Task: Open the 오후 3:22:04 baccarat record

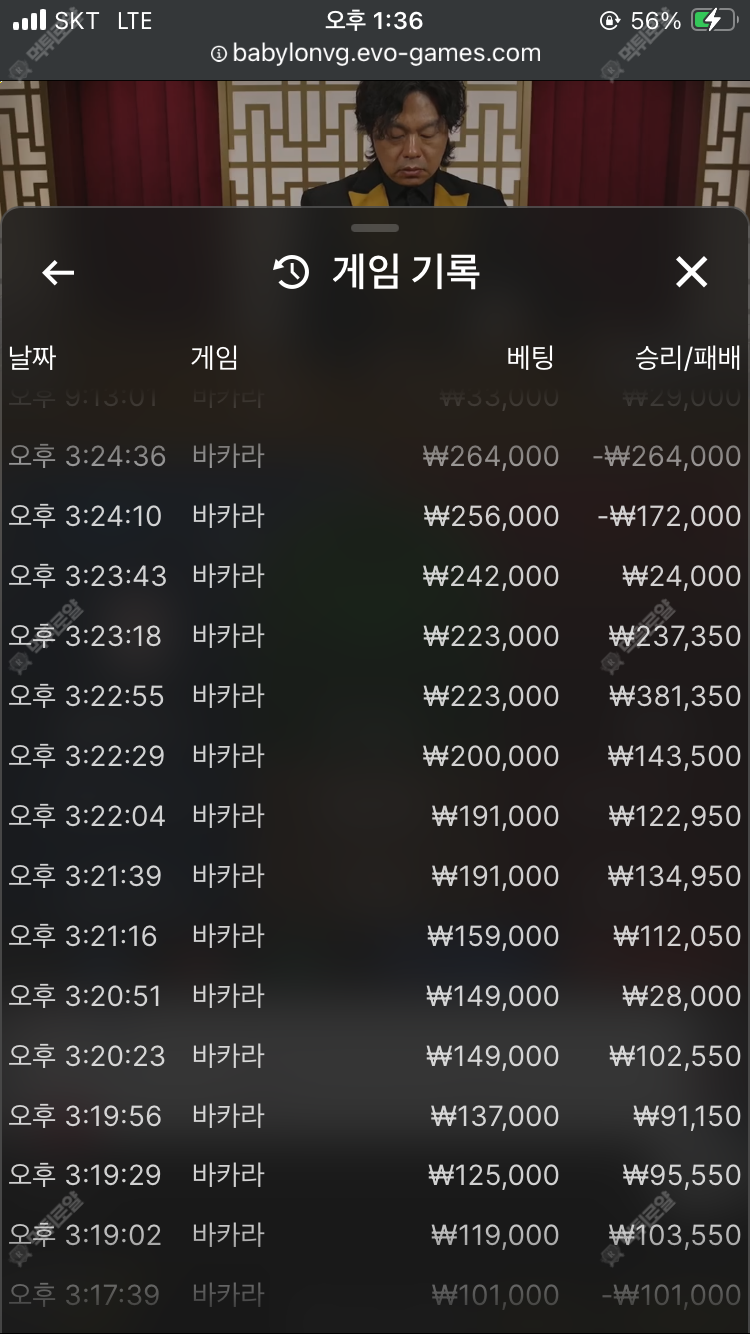Action: pos(375,816)
